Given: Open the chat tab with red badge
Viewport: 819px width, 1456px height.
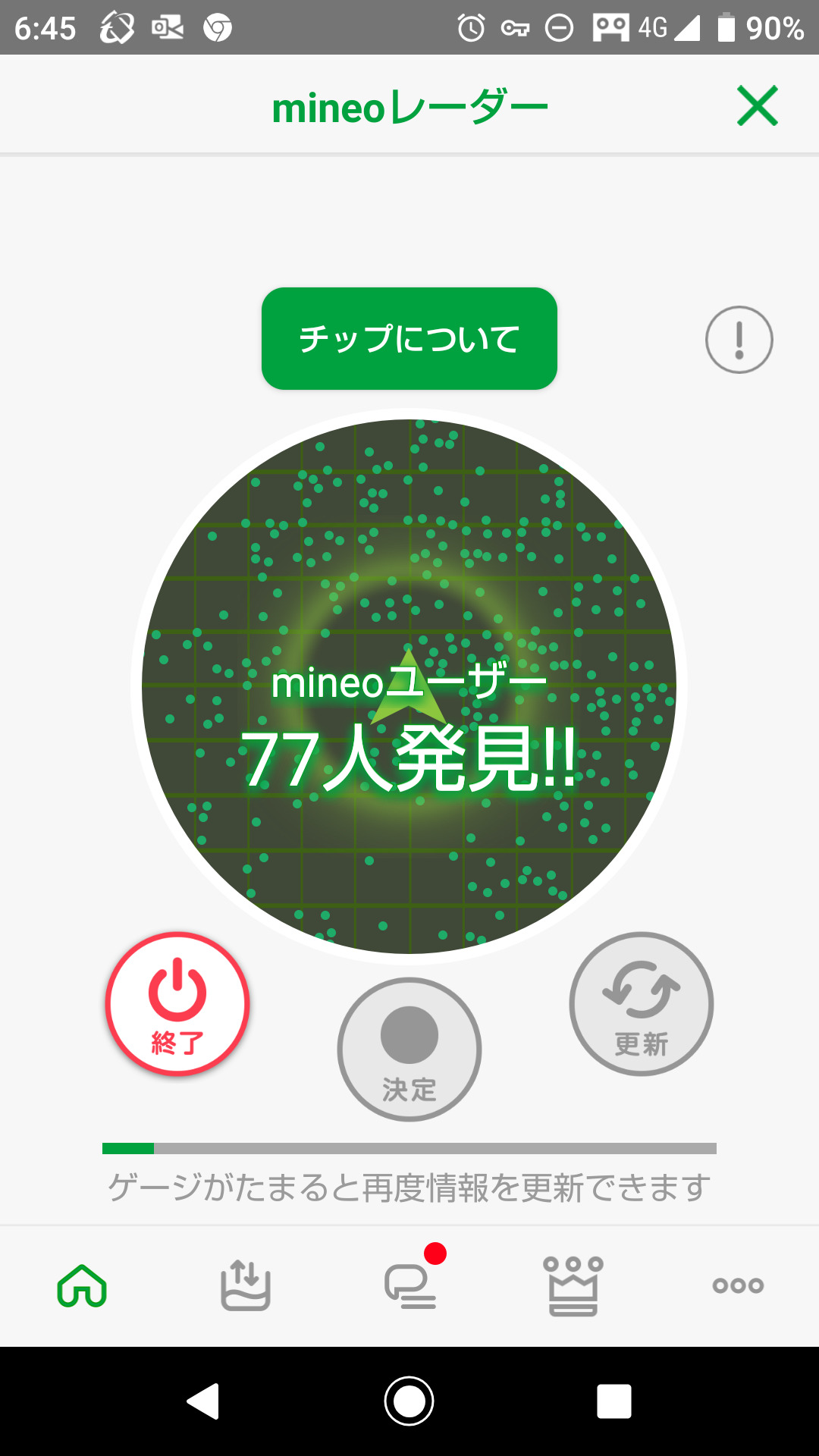Looking at the screenshot, I should coord(410,1286).
